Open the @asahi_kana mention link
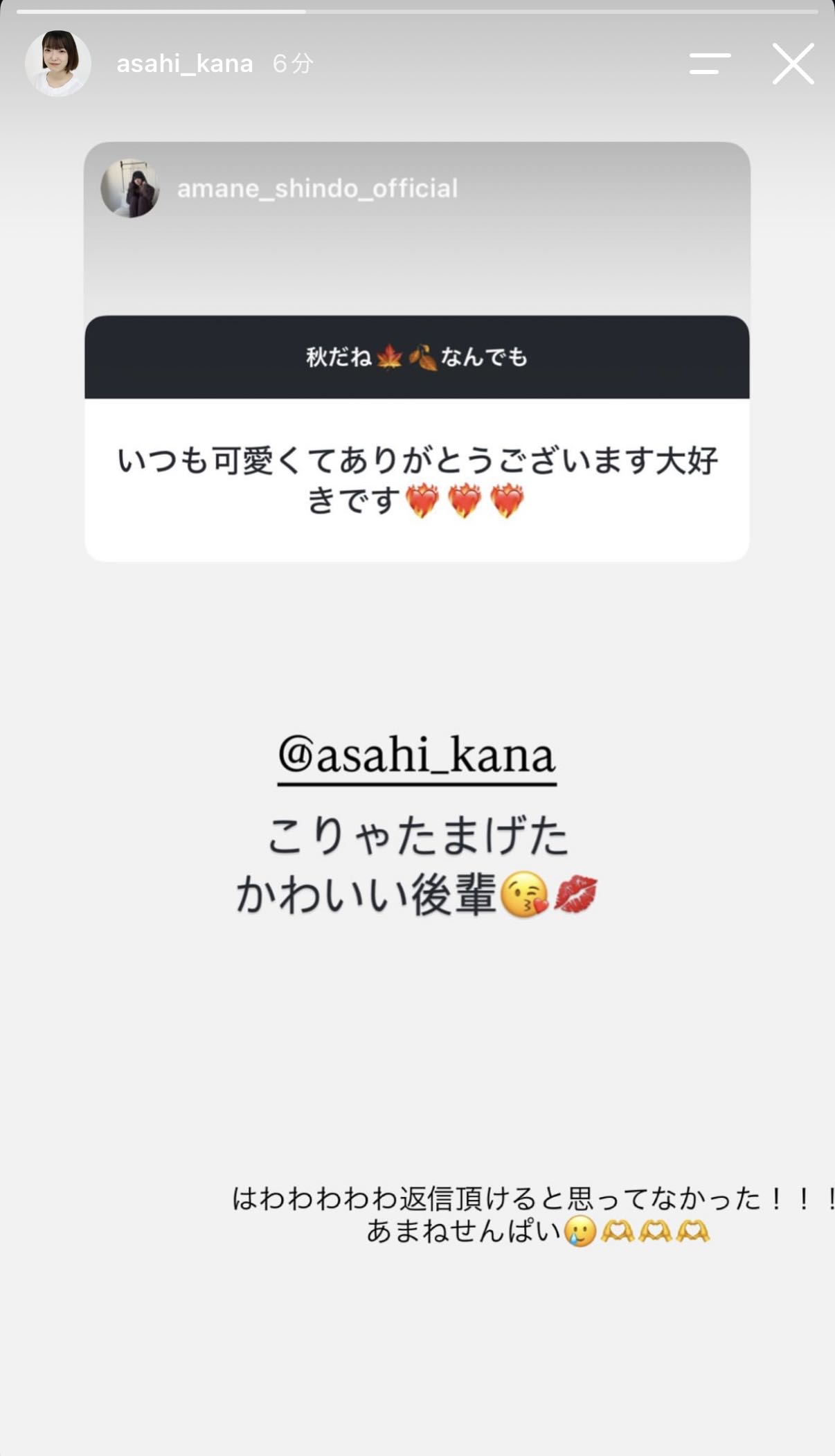Viewport: 835px width, 1456px height. (417, 757)
